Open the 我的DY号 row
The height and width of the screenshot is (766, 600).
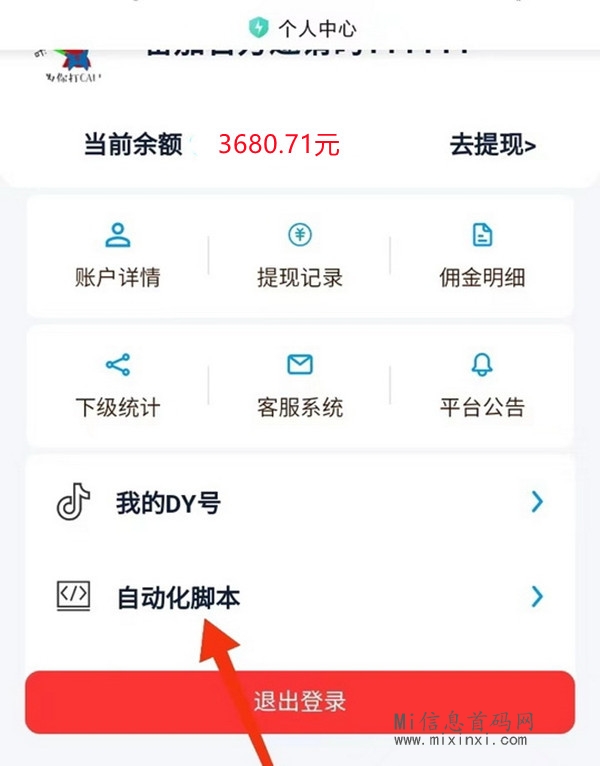tap(300, 503)
